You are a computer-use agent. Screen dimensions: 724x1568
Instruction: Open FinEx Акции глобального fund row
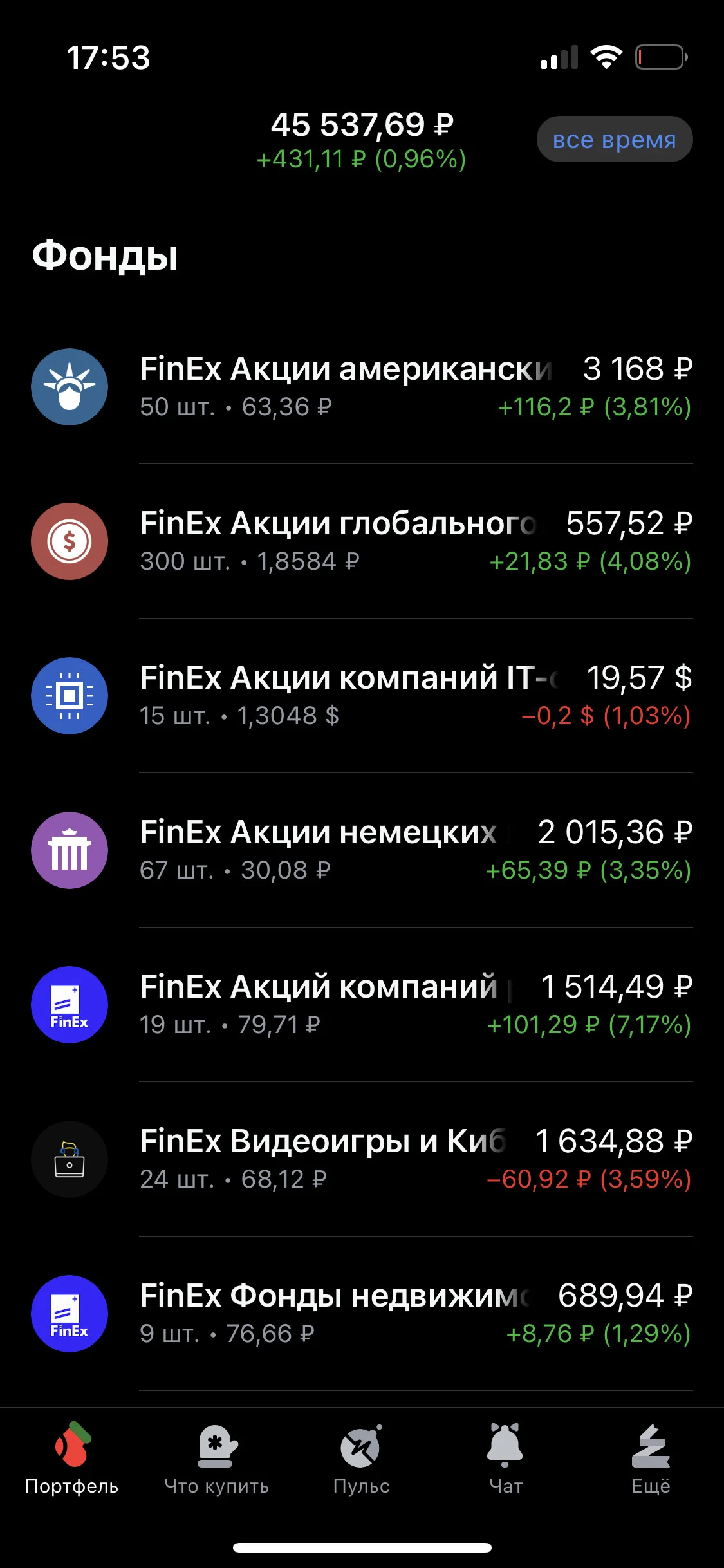[x=362, y=541]
